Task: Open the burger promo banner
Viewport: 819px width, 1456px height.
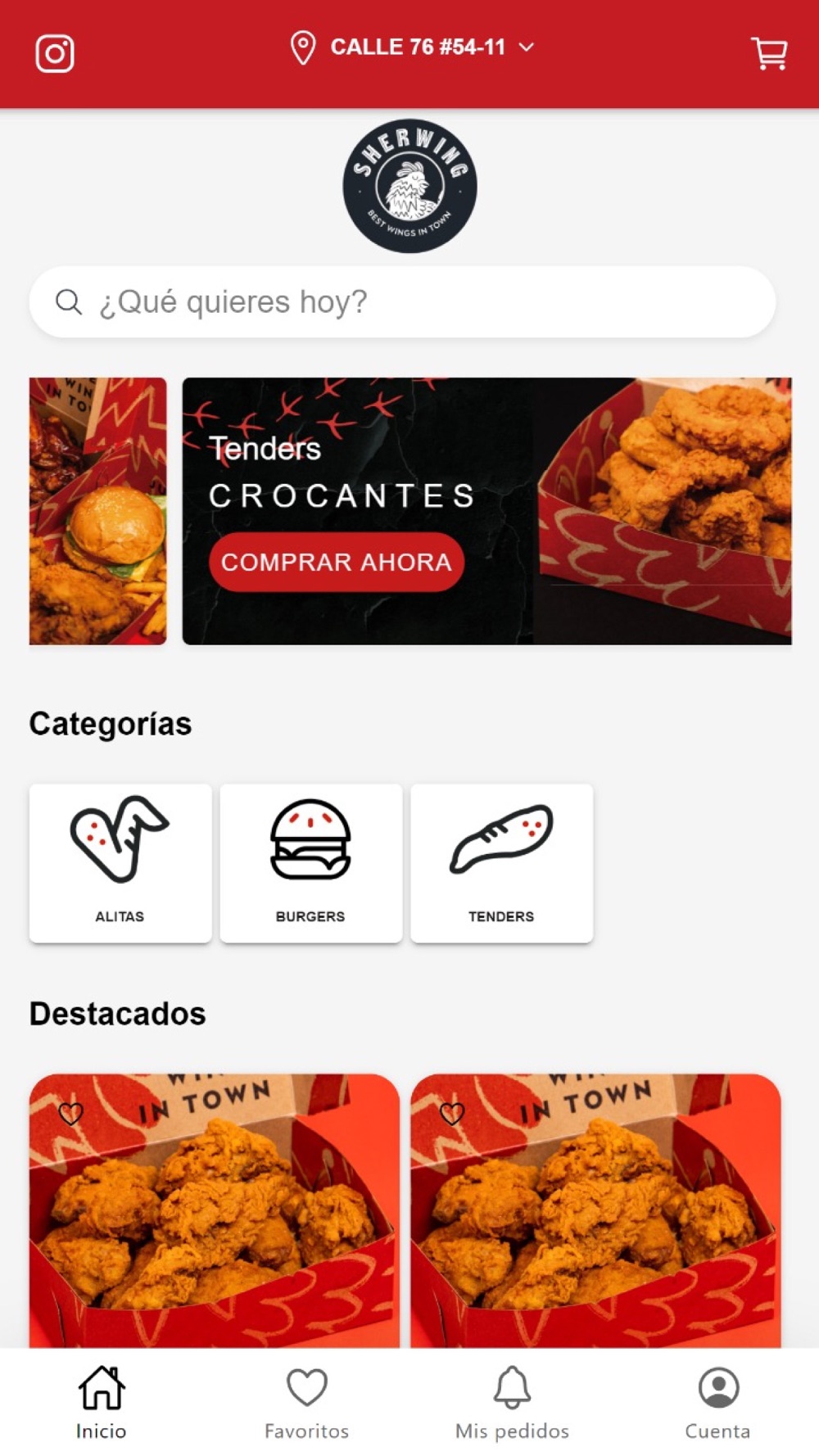Action: pyautogui.click(x=97, y=511)
